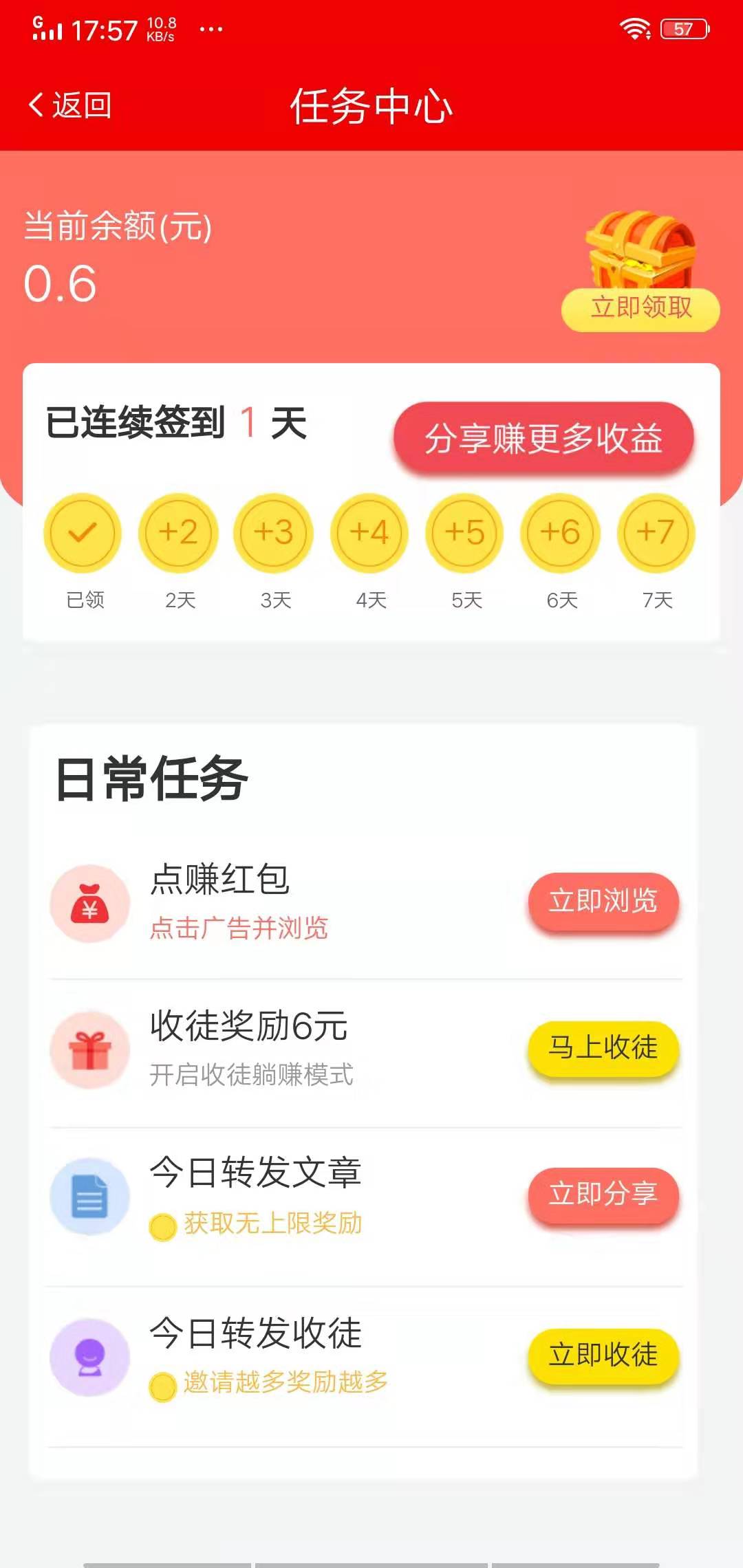Screen dimensions: 743x1568
Task: Click 分享赚更多收益 share button
Action: point(543,438)
